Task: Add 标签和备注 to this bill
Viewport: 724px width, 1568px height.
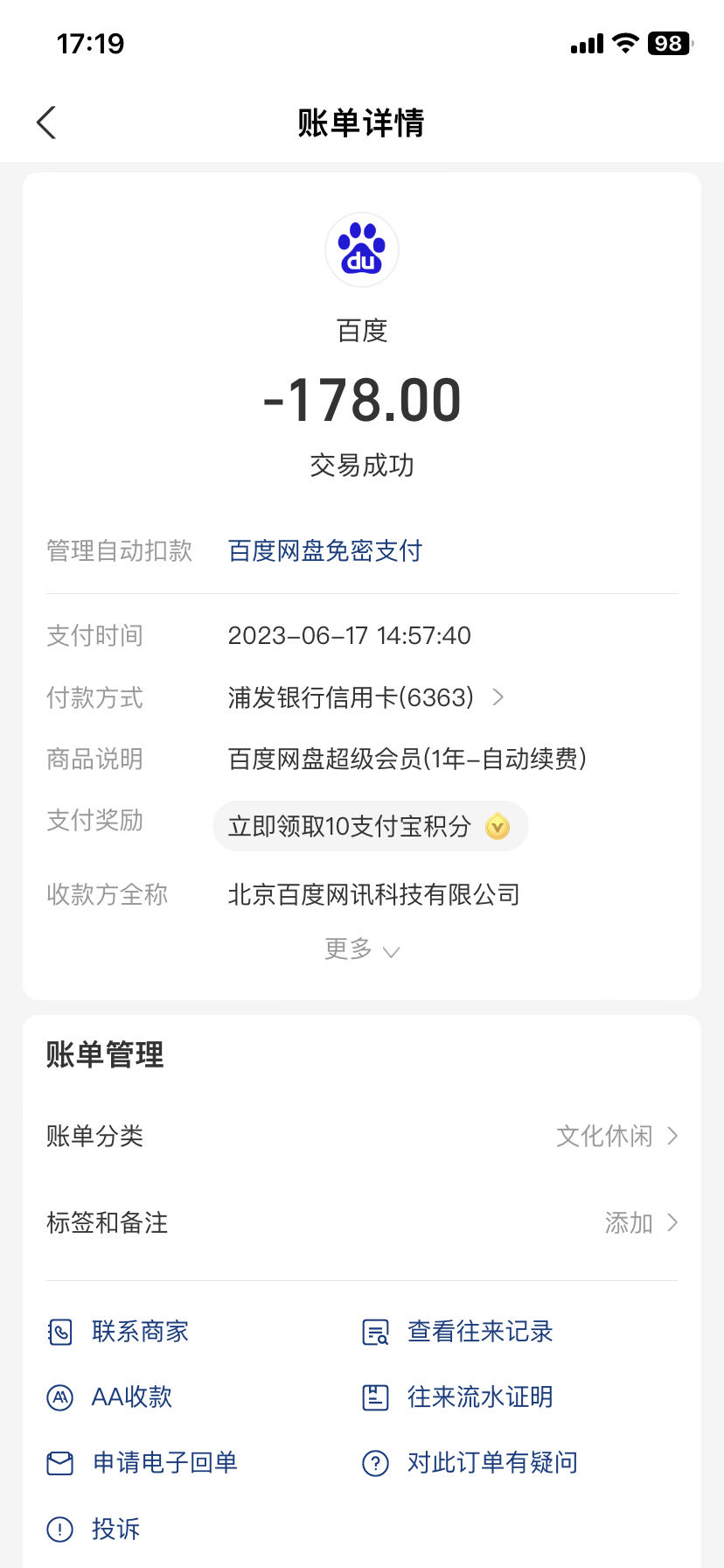Action: pos(362,1222)
